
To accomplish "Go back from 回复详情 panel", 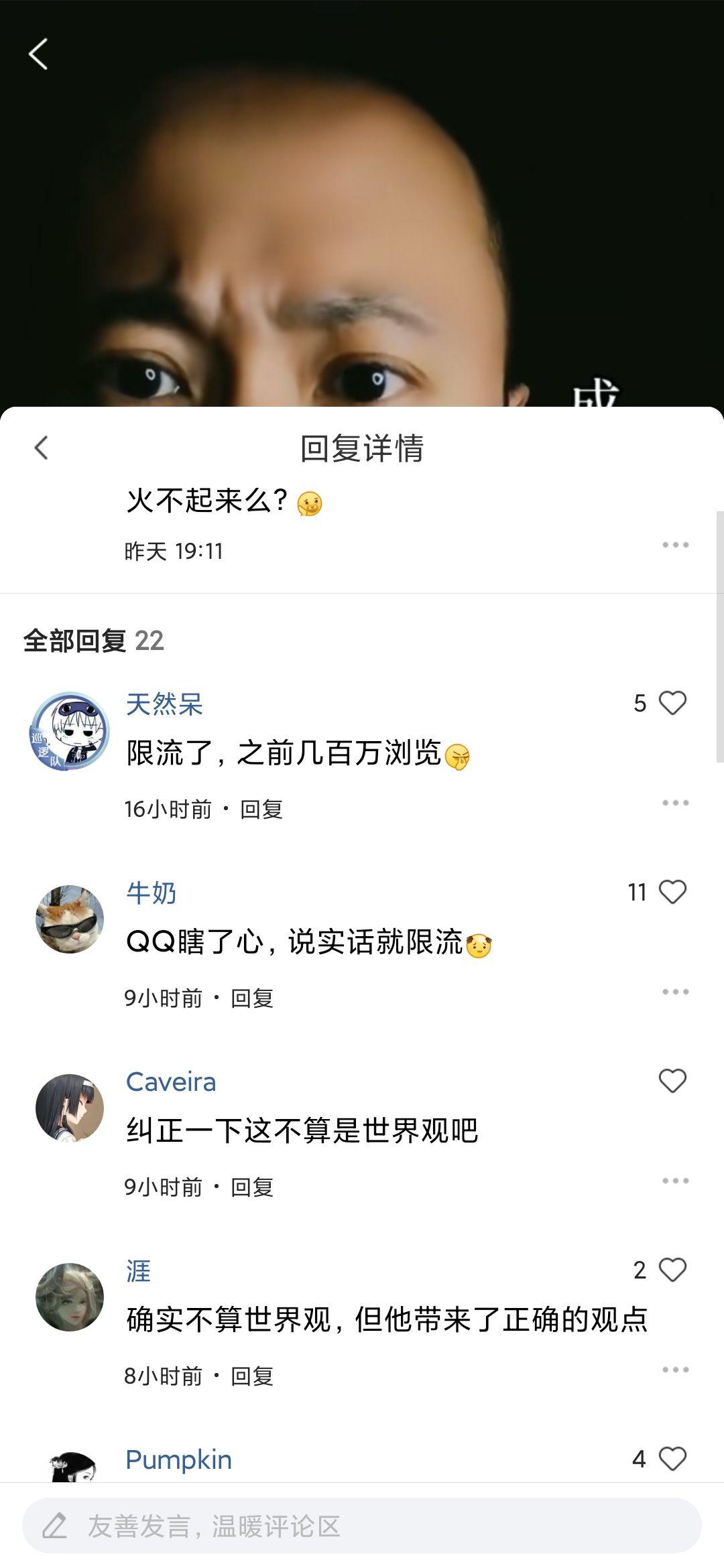I will coord(42,448).
